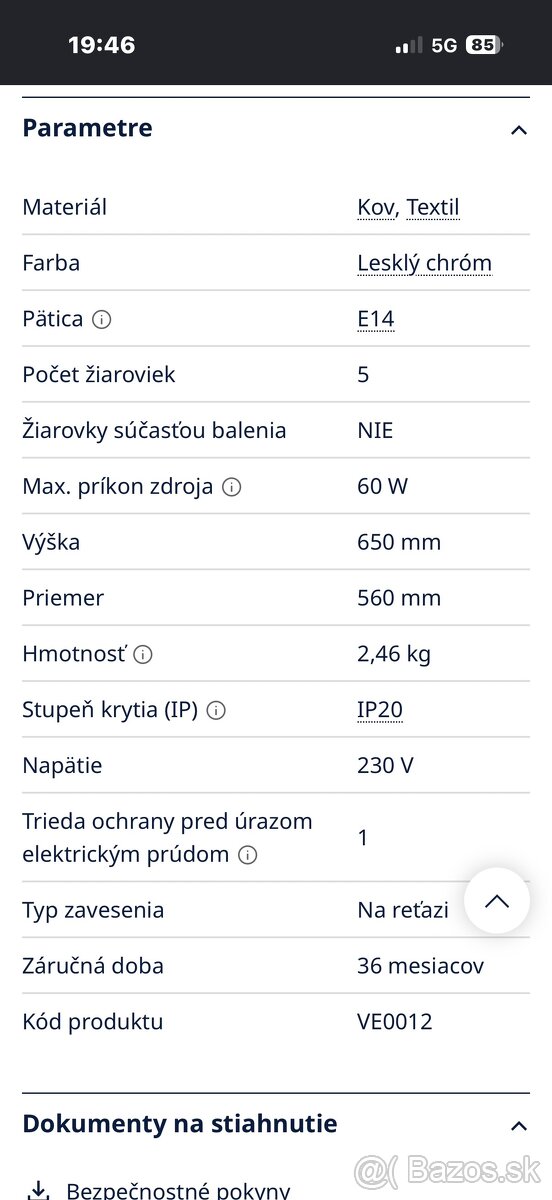The width and height of the screenshot is (552, 1200).
Task: Show info about Stupeň krytia (IP)
Action: click(x=216, y=711)
